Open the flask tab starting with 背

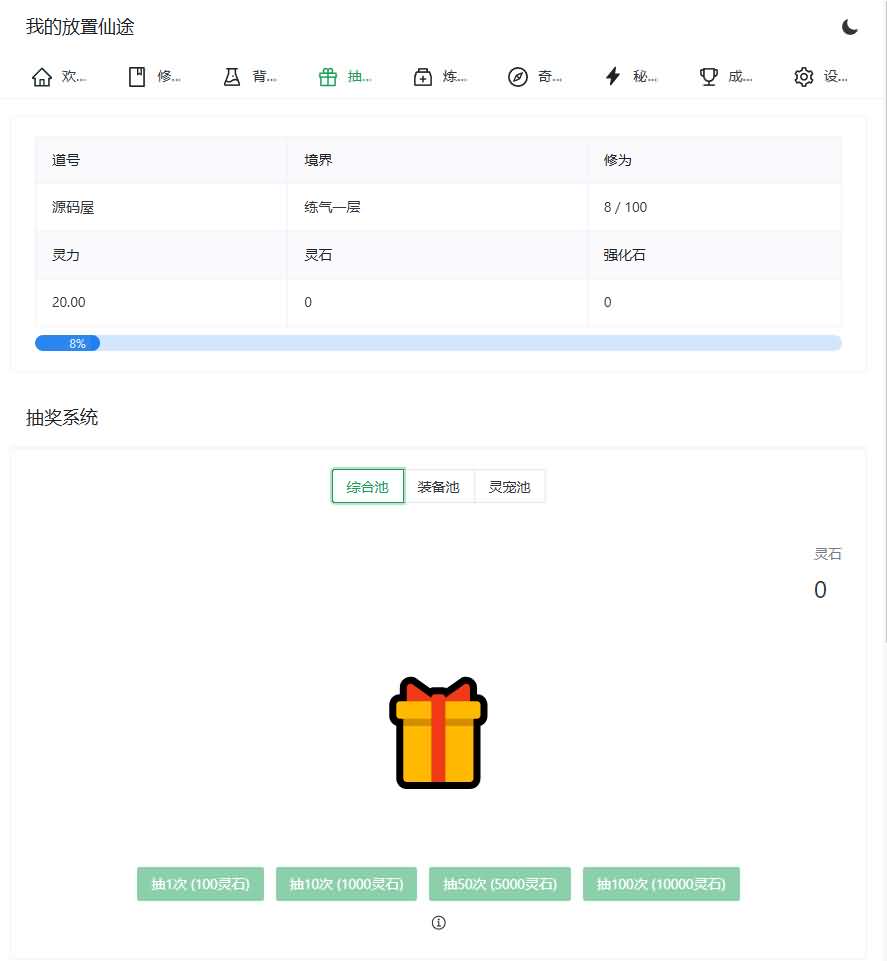249,77
